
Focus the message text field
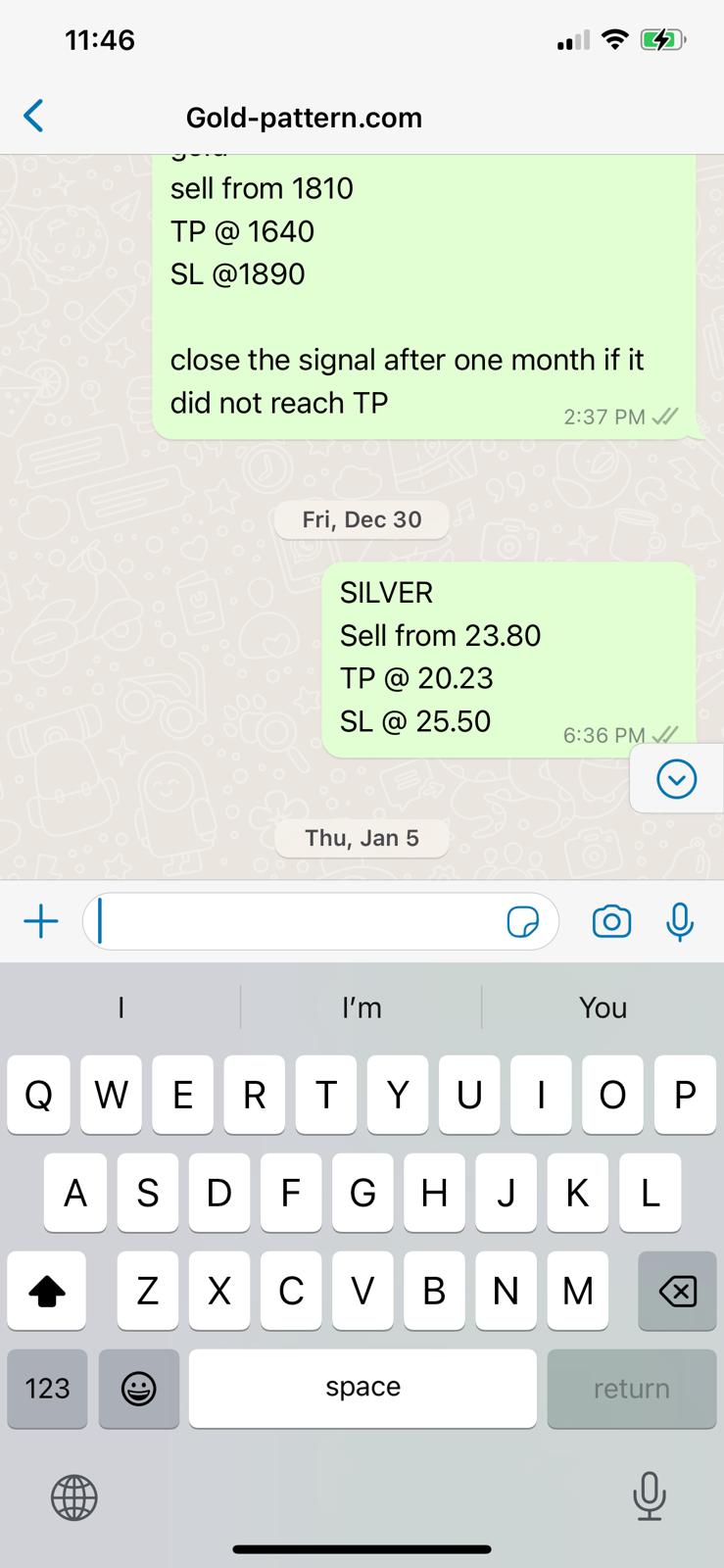coord(294,922)
